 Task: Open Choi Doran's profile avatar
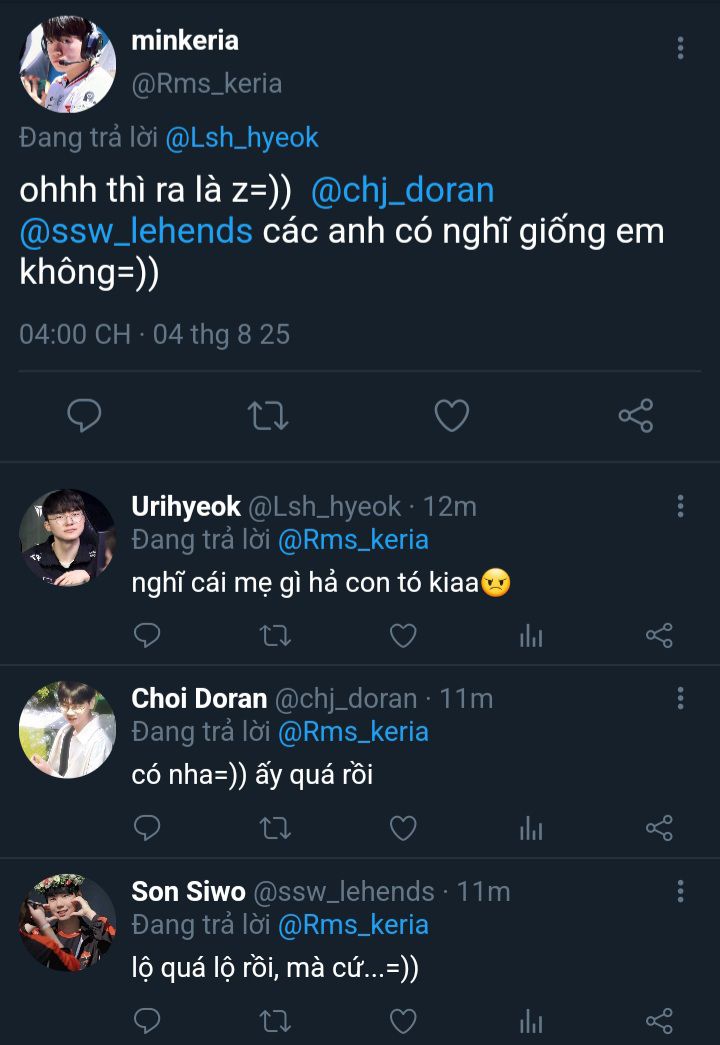[x=67, y=730]
